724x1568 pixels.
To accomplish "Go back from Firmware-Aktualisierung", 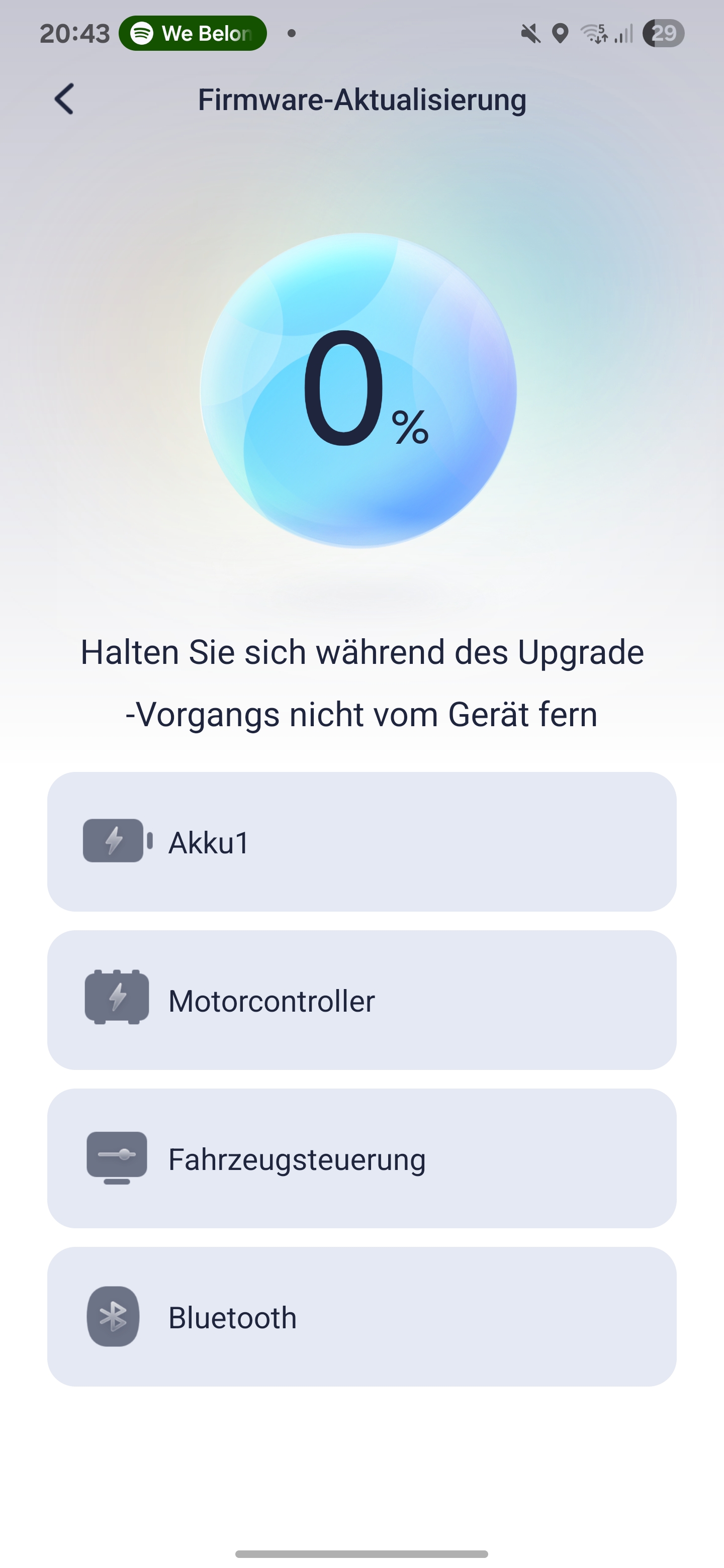I will click(x=64, y=99).
